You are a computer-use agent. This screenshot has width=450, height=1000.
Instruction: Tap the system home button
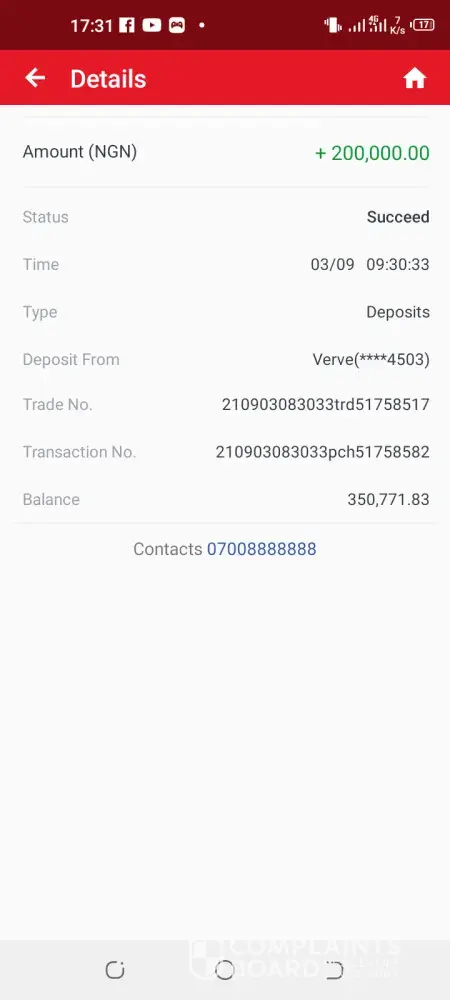point(224,970)
